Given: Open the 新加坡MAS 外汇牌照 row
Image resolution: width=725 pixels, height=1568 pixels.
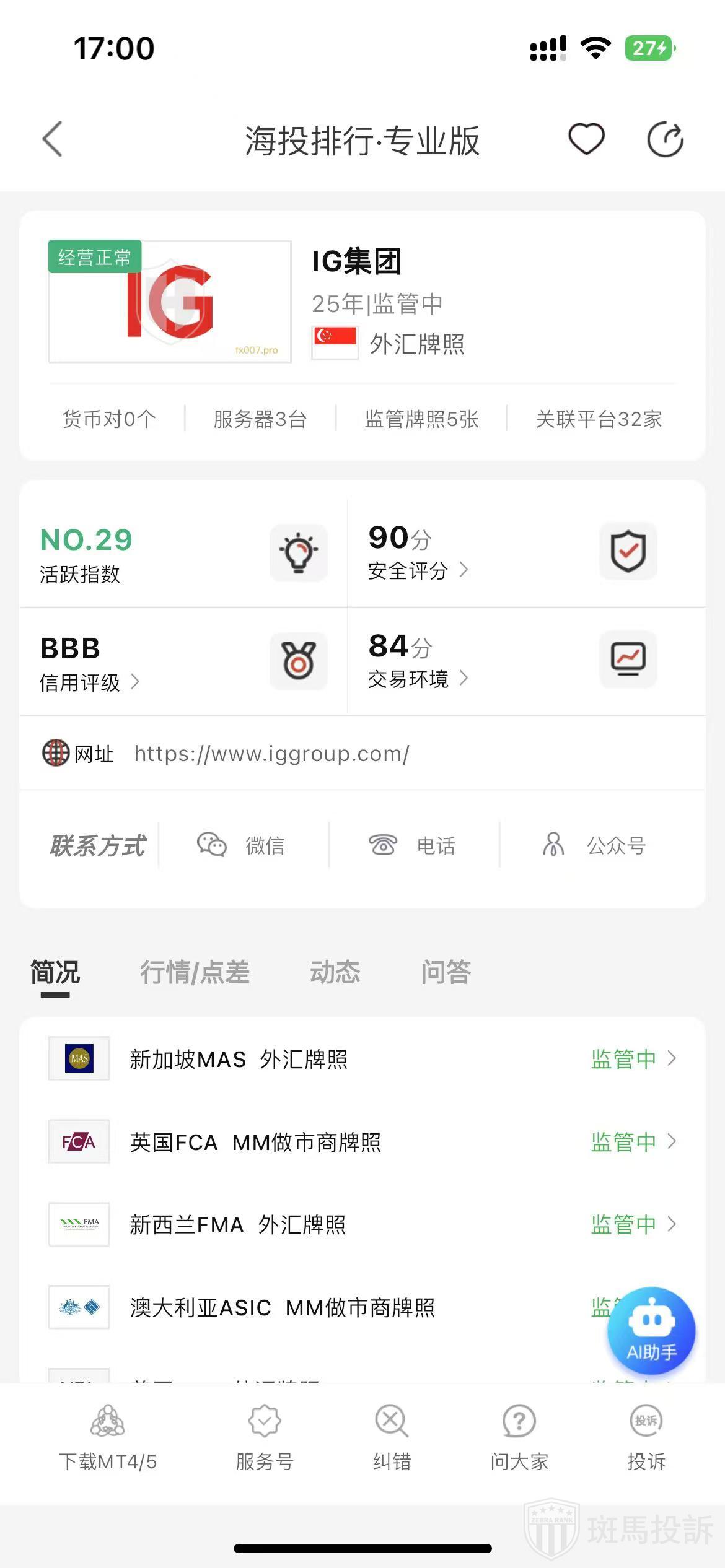Looking at the screenshot, I should point(362,1059).
